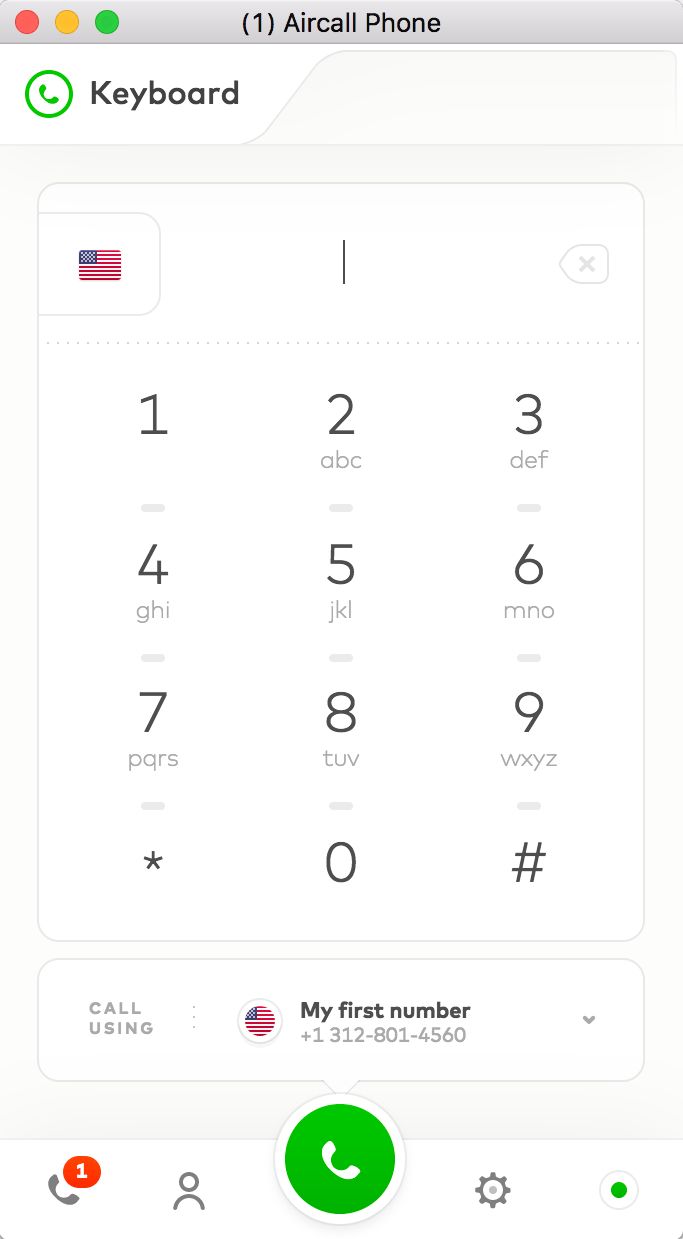
Task: Tap the phone number input field
Action: click(344, 263)
